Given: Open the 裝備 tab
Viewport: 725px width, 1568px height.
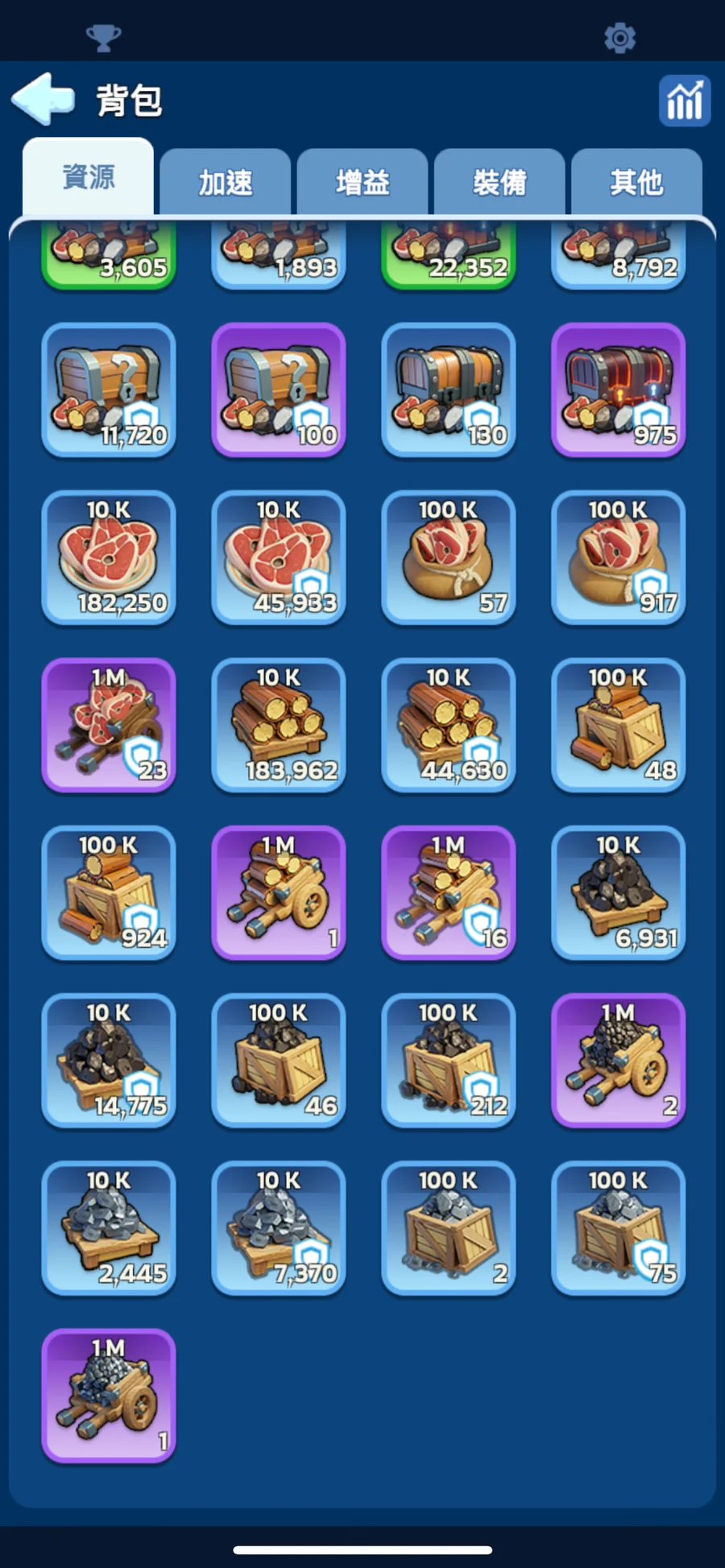Looking at the screenshot, I should point(499,183).
